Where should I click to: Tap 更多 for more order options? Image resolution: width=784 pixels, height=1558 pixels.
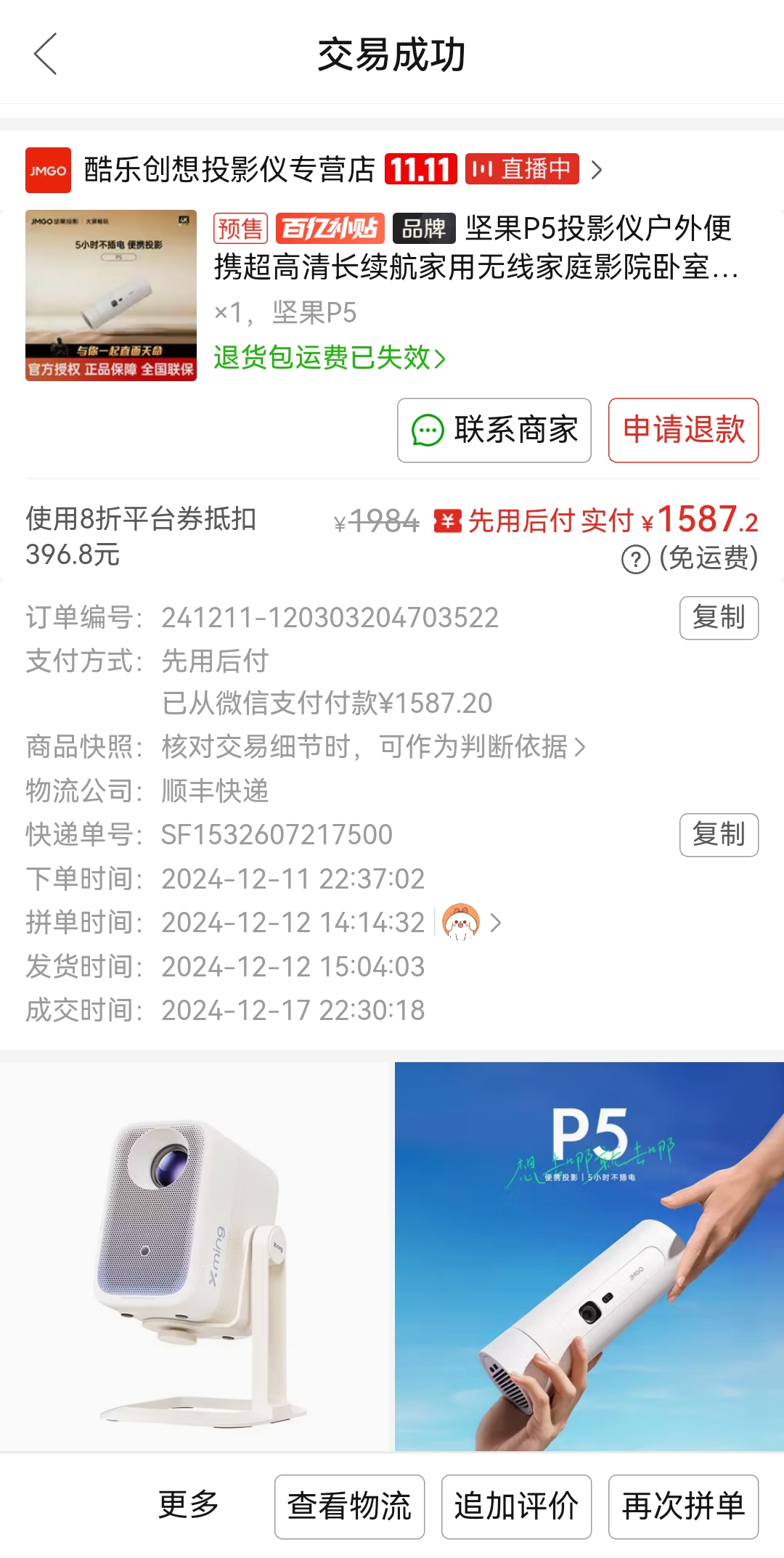[188, 1506]
